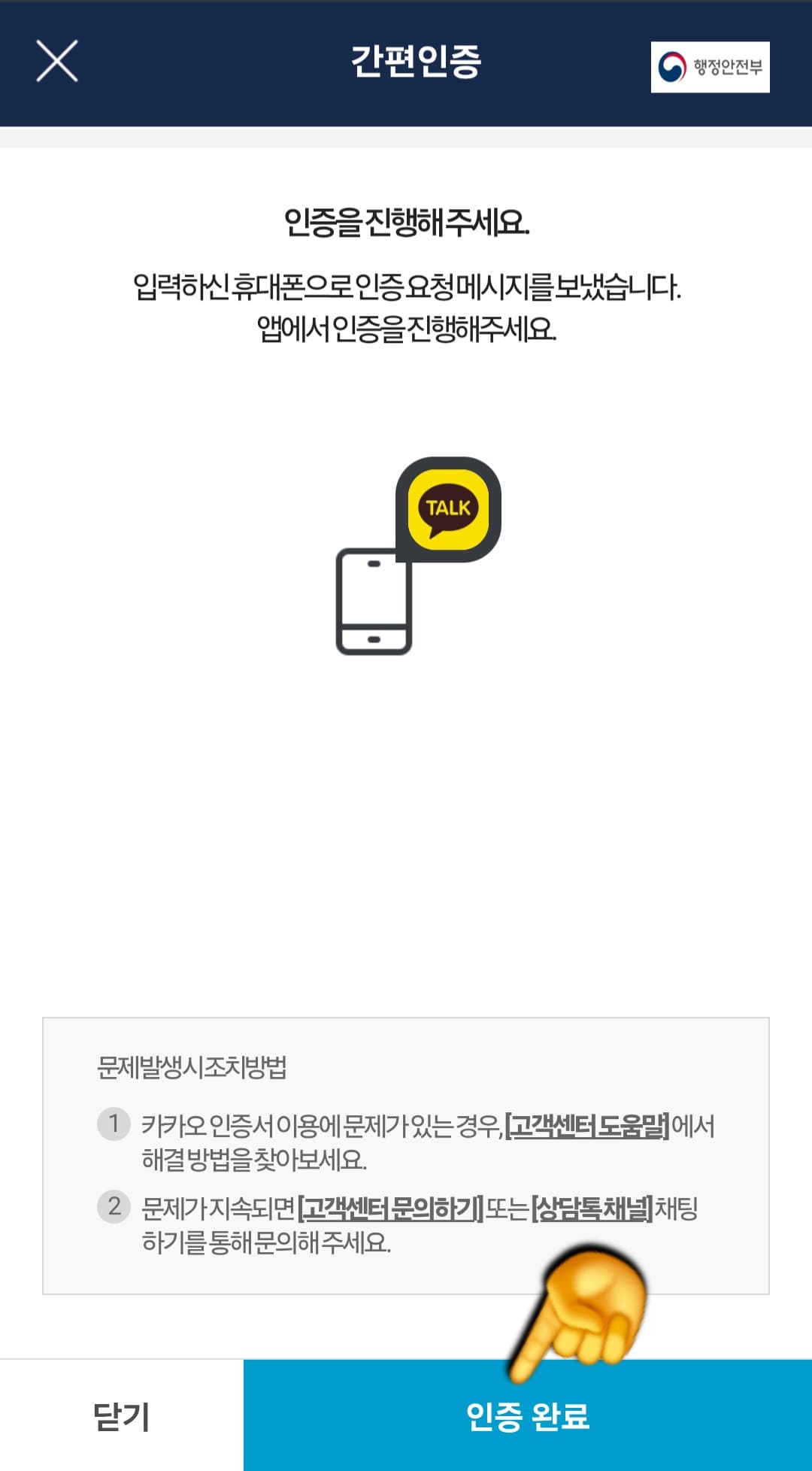The width and height of the screenshot is (812, 1471).
Task: Tap the KakaoTalk TALK speech bubble icon
Action: (x=448, y=508)
